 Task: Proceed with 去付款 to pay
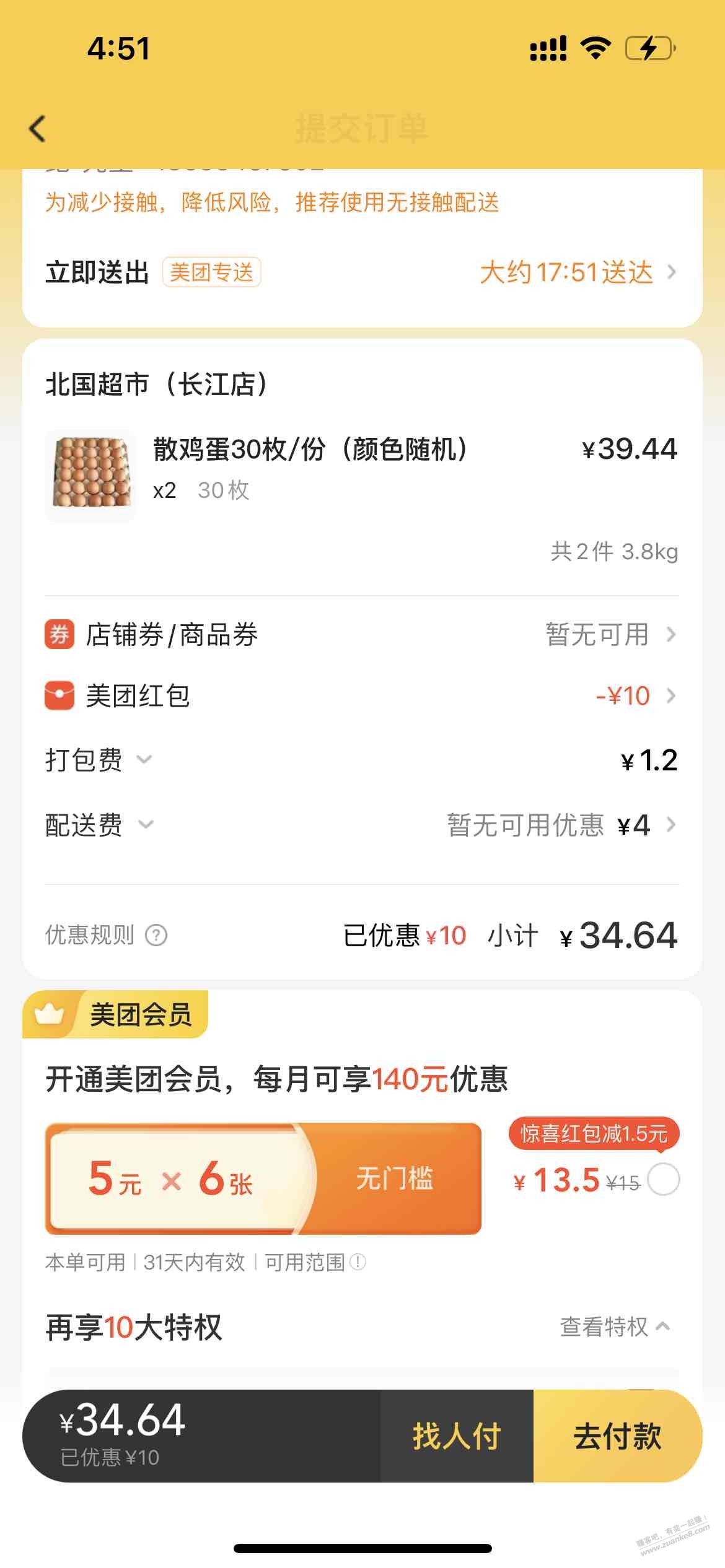click(x=617, y=1435)
